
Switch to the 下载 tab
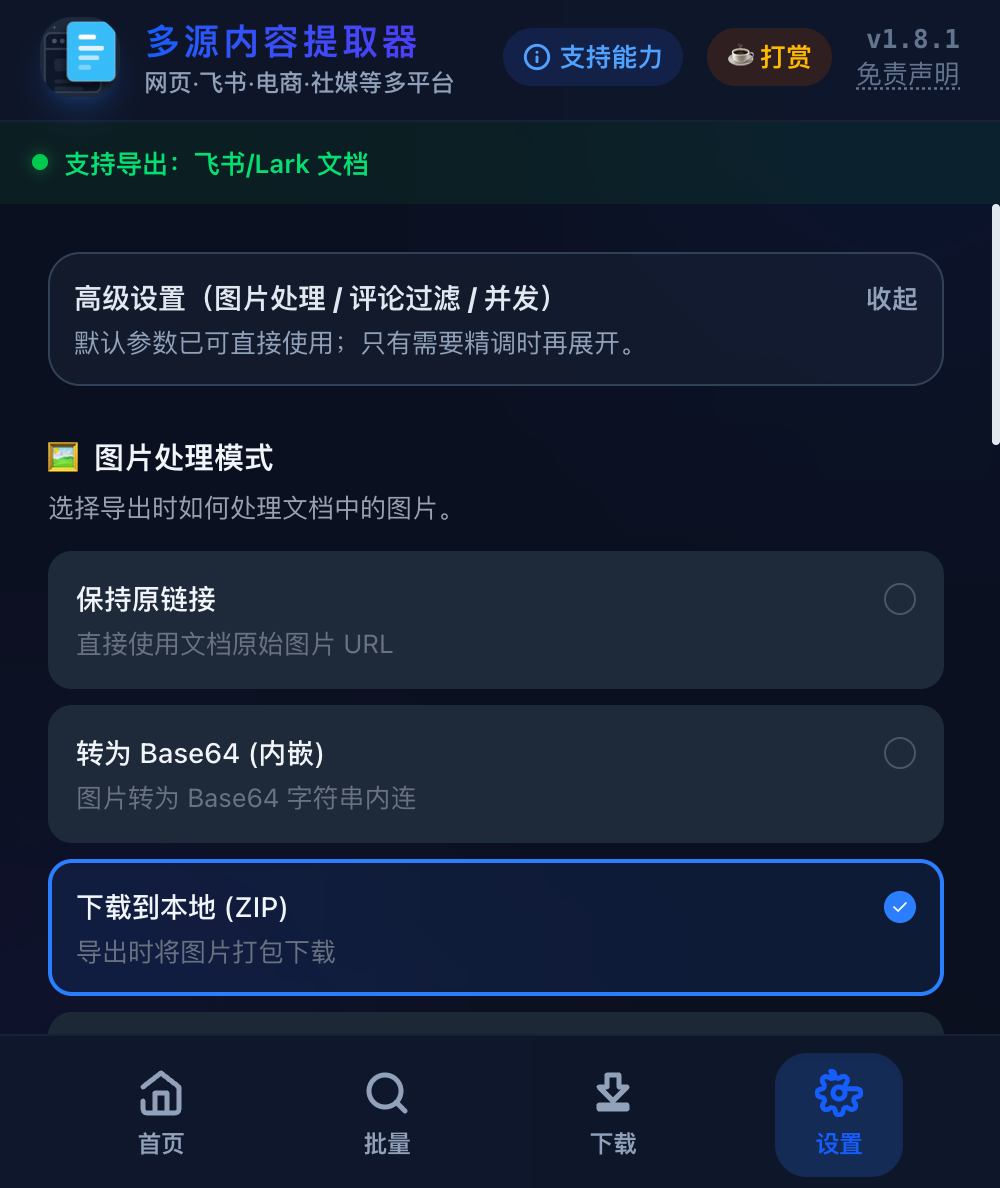(613, 1115)
